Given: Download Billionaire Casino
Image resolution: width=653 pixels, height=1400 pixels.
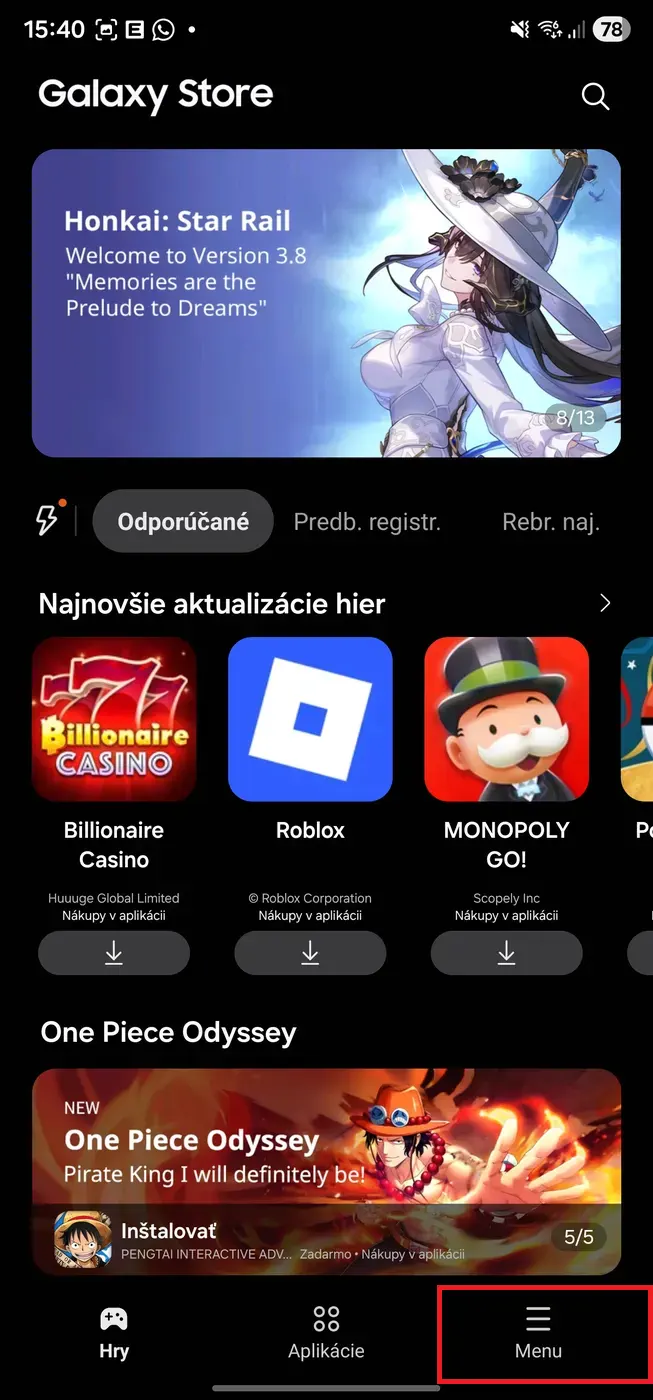Looking at the screenshot, I should [114, 952].
